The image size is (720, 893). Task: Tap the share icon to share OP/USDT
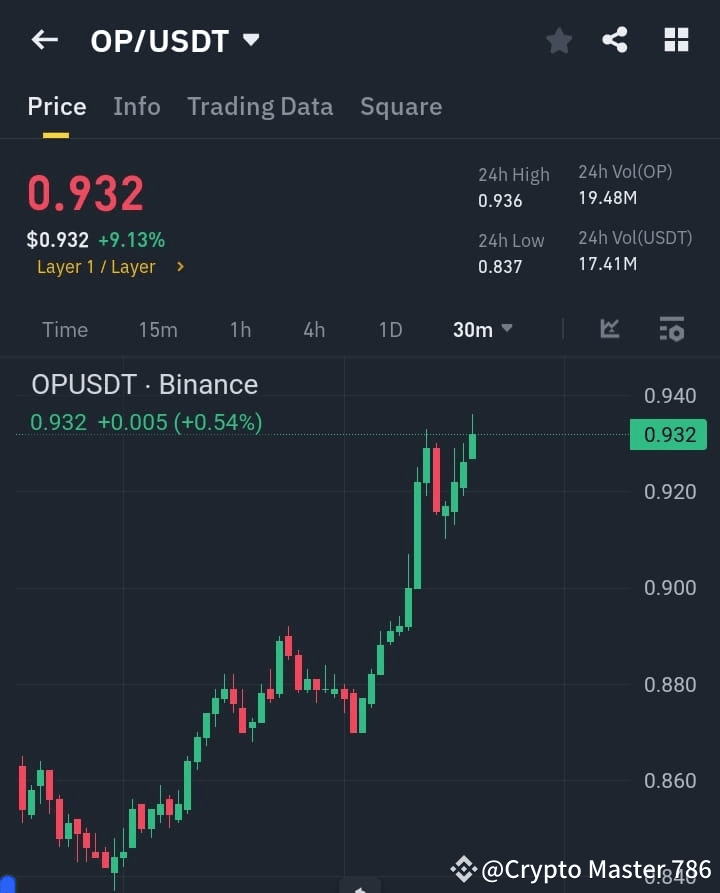click(615, 40)
